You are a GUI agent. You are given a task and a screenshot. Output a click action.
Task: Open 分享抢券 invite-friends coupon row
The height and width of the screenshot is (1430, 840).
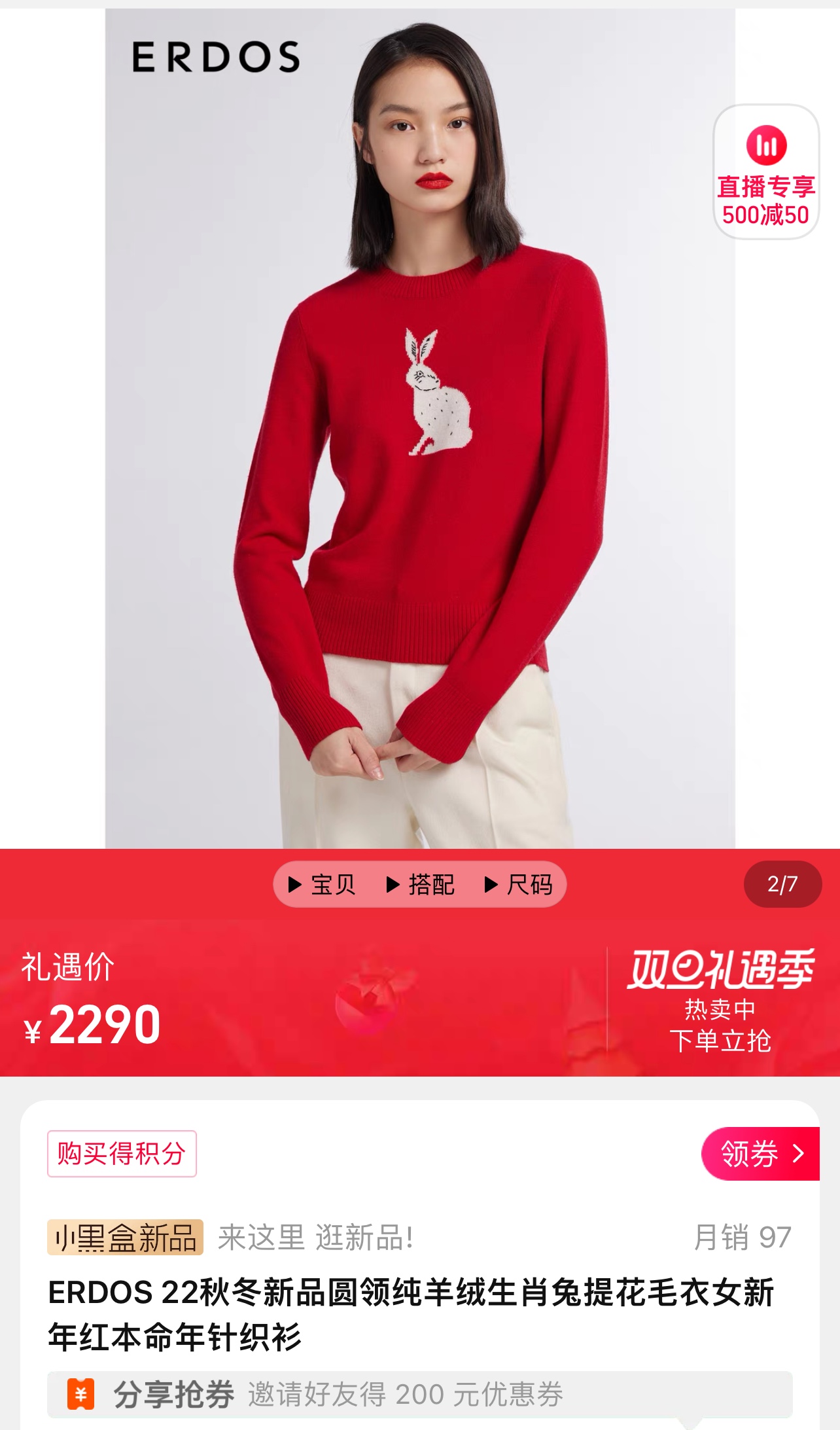419,1394
